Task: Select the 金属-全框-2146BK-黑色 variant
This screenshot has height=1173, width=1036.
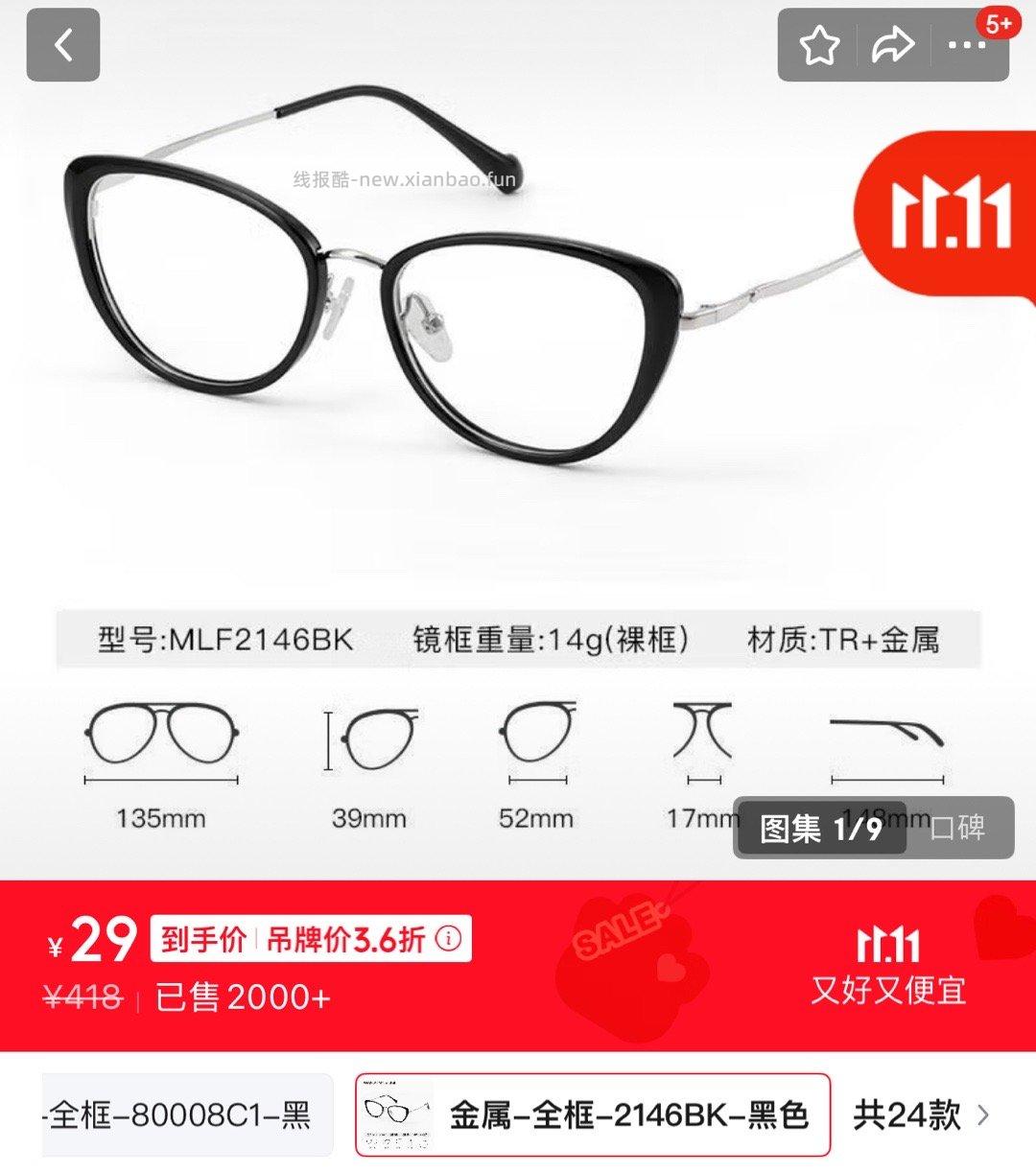Action: click(628, 1117)
